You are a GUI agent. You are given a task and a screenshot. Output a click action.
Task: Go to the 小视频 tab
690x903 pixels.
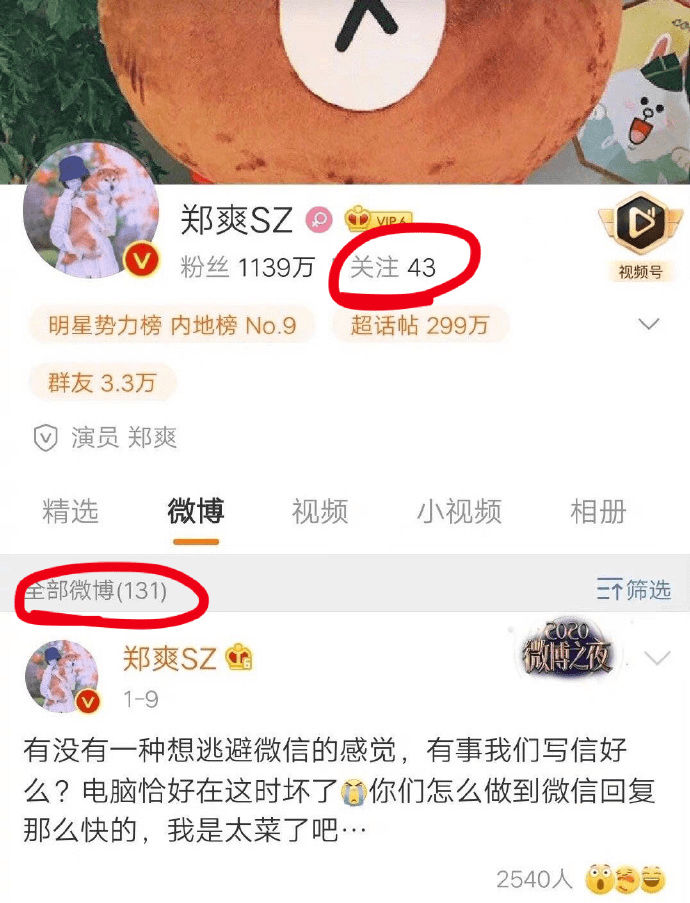[459, 511]
